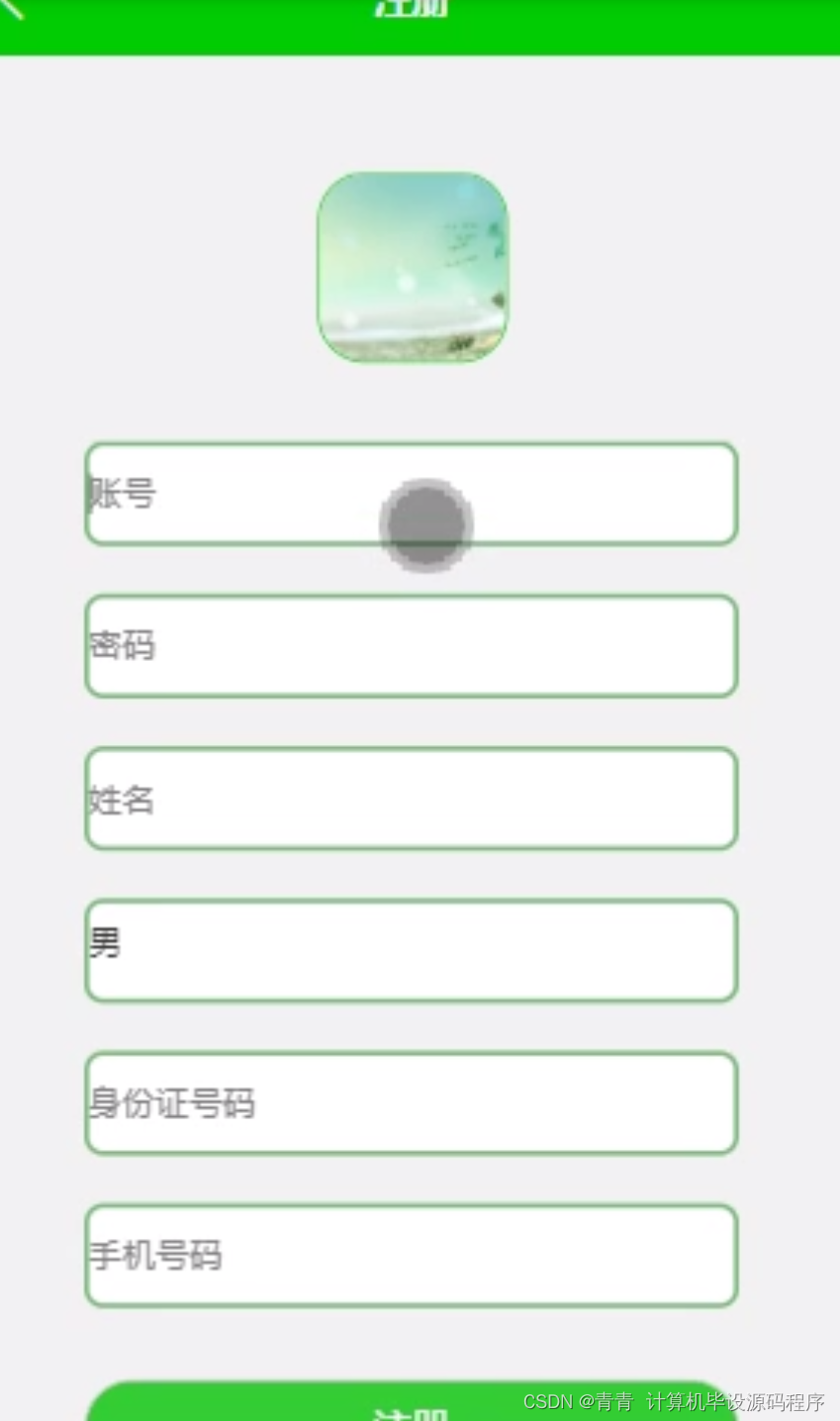Tap the white-bordered back chevron icon
840x1421 pixels.
(x=14, y=12)
